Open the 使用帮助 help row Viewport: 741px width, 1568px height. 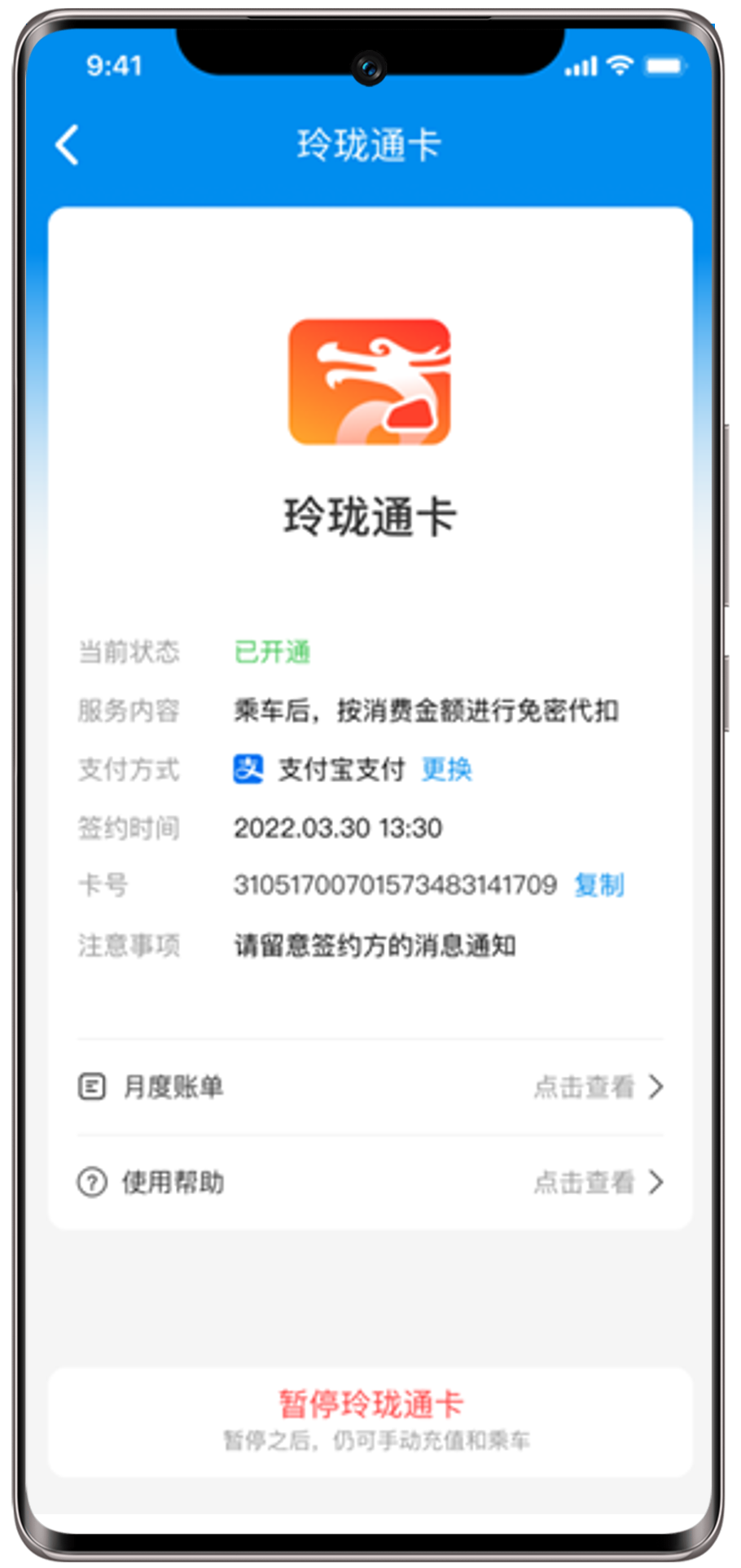coord(370,1182)
